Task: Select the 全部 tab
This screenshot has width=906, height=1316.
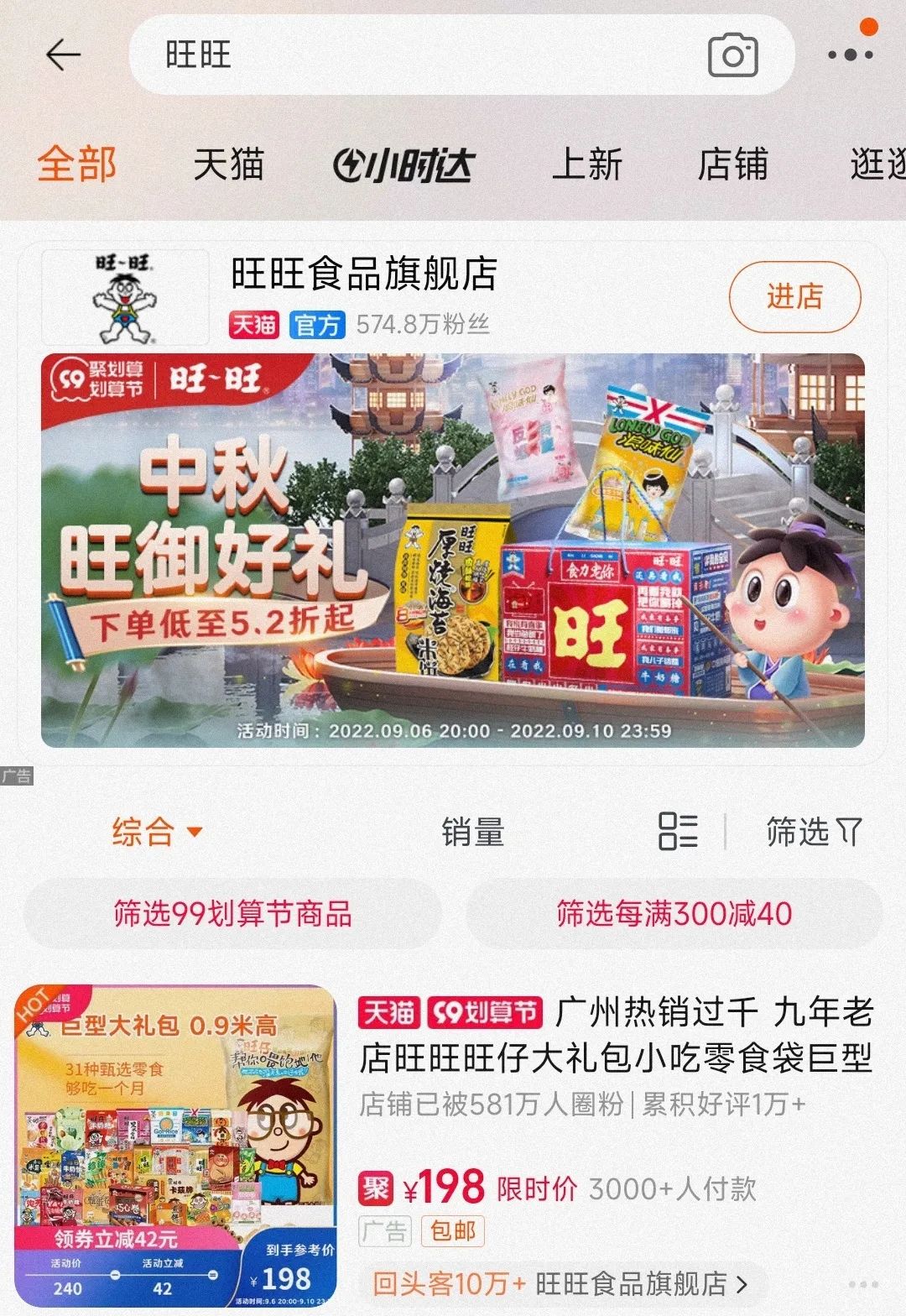Action: (76, 164)
